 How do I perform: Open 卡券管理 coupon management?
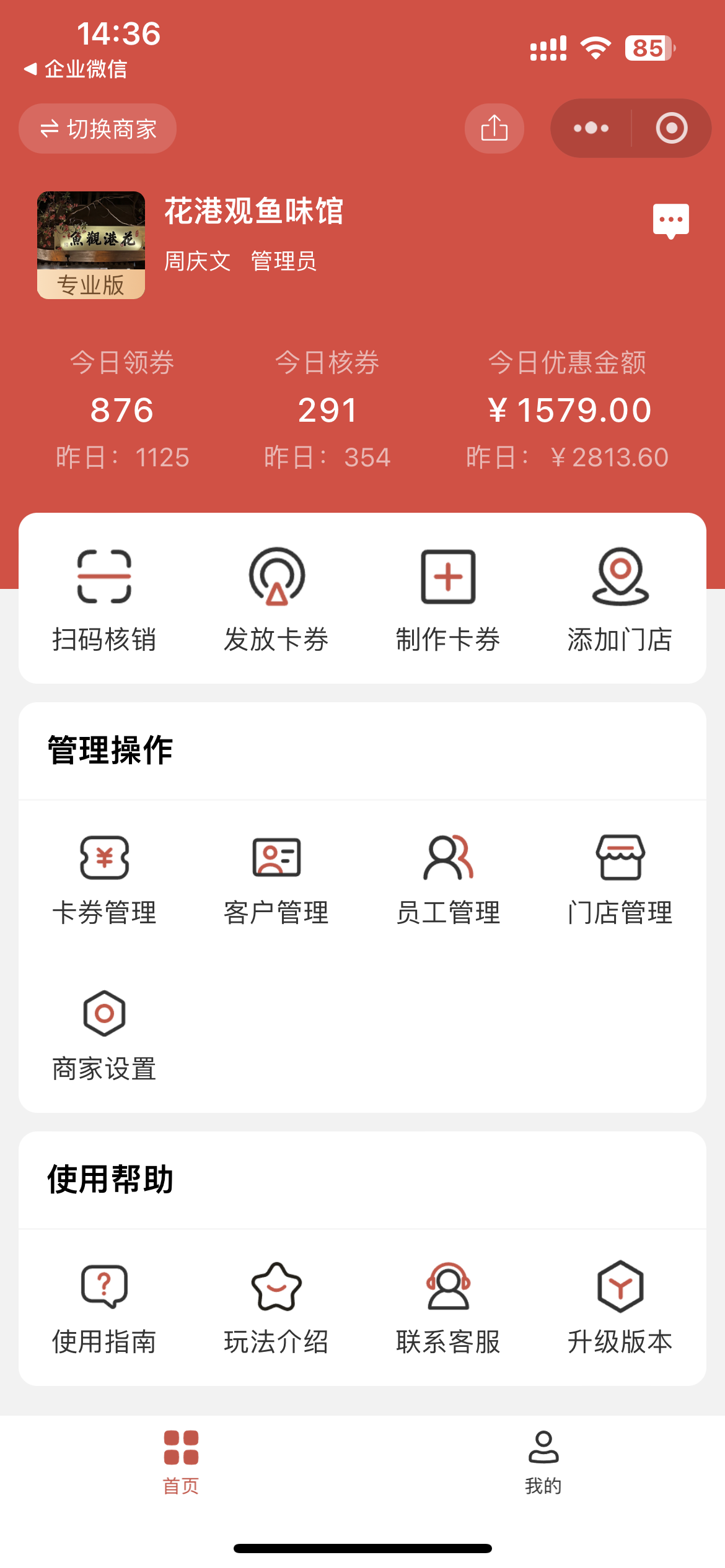[x=104, y=879]
